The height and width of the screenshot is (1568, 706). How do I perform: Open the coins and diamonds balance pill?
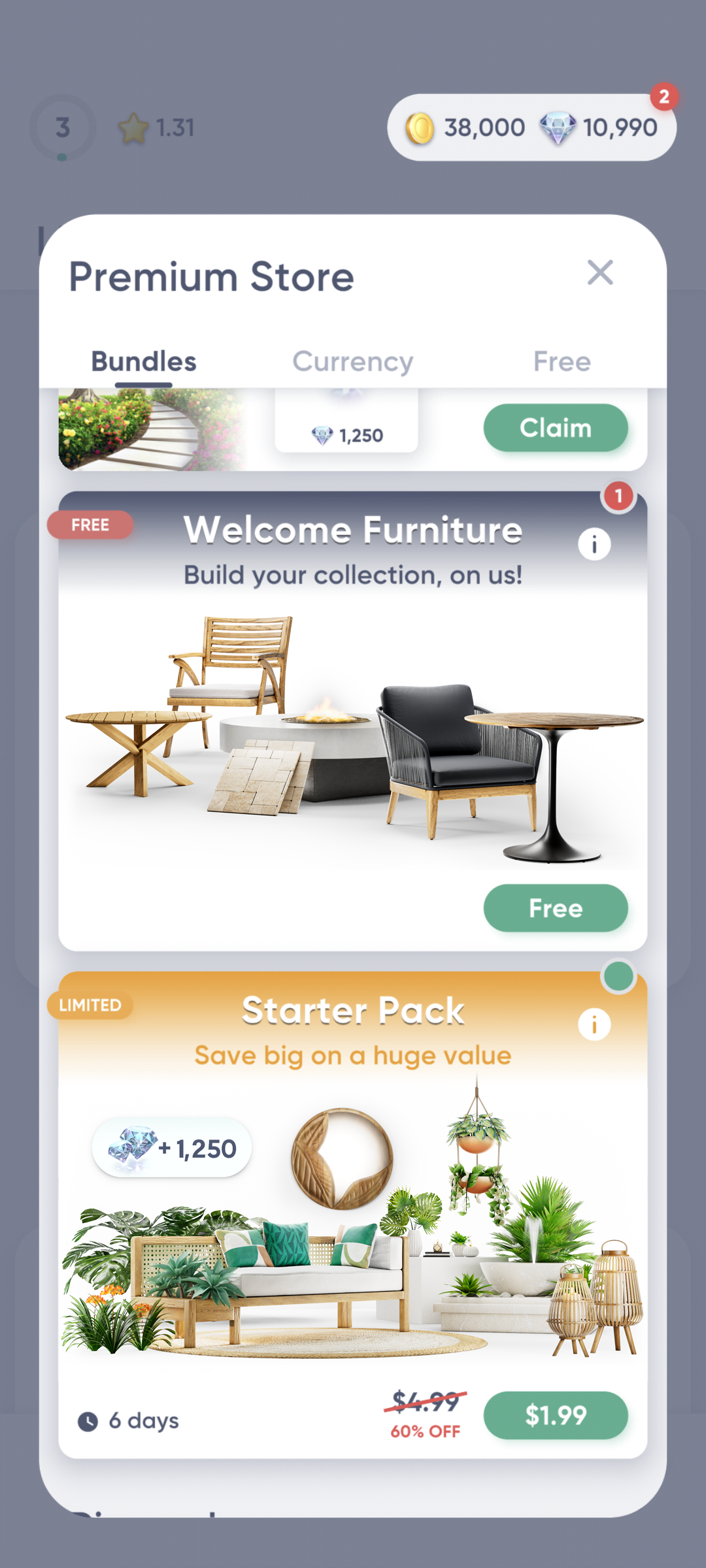[532, 127]
